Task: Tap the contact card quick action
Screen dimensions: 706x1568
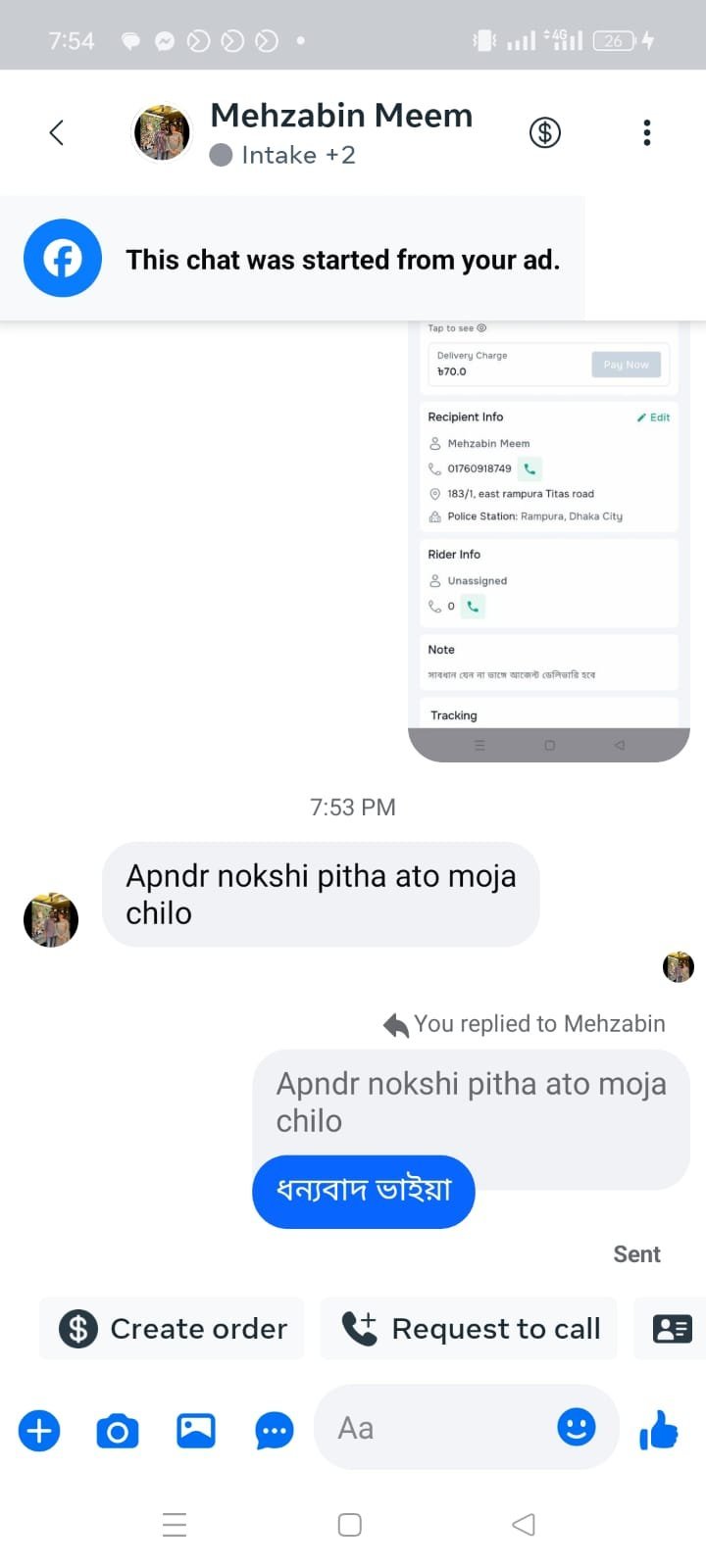Action: click(x=672, y=1329)
